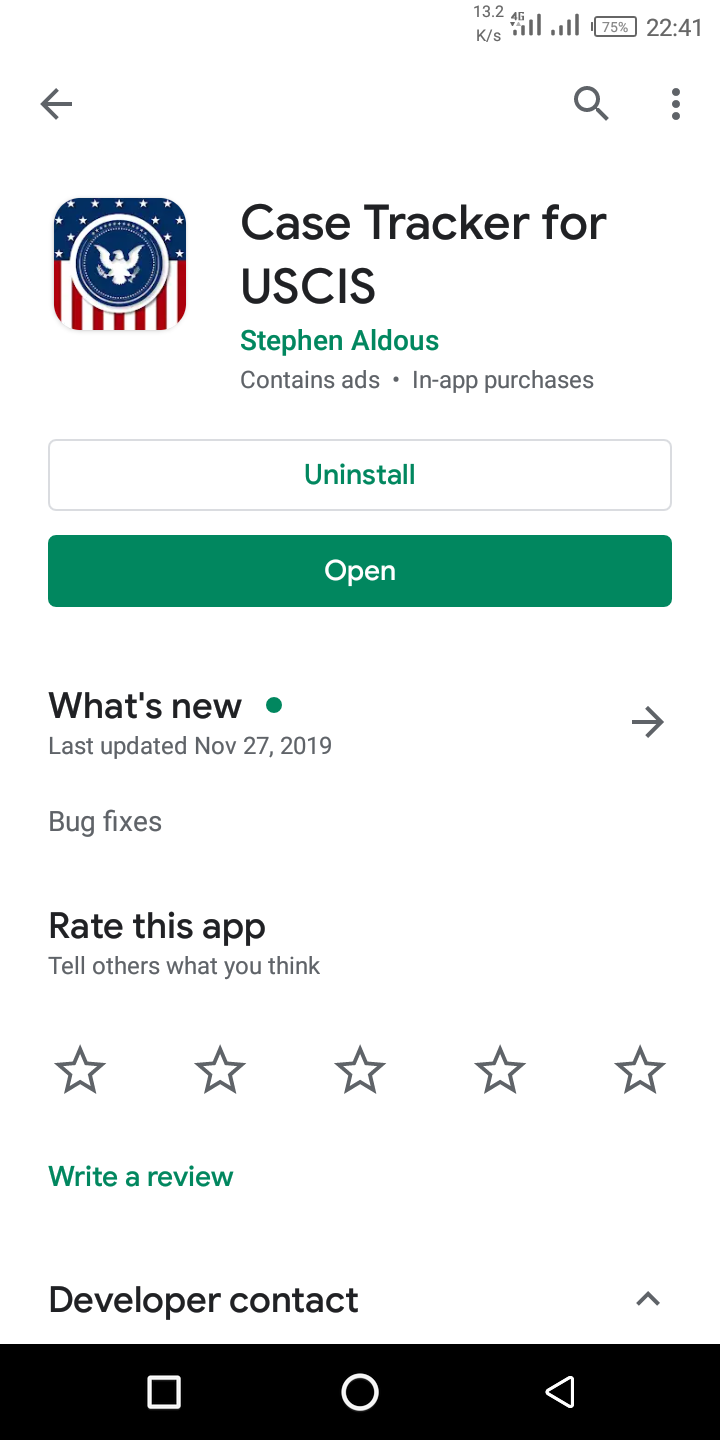Viewport: 720px width, 1440px height.
Task: Open What's new details arrow
Action: pyautogui.click(x=648, y=722)
